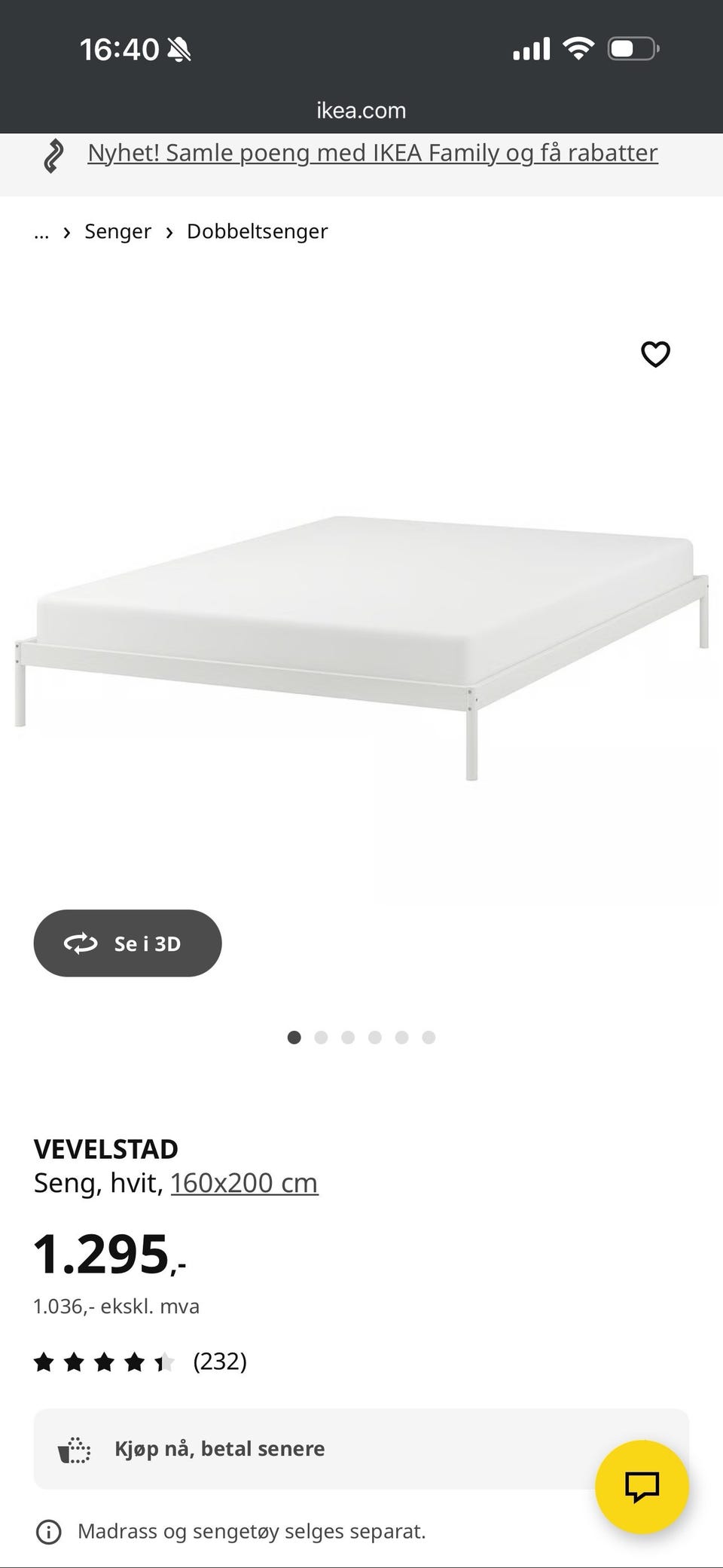Image resolution: width=723 pixels, height=1568 pixels.
Task: Tap the ikea.com address bar
Action: [x=361, y=110]
